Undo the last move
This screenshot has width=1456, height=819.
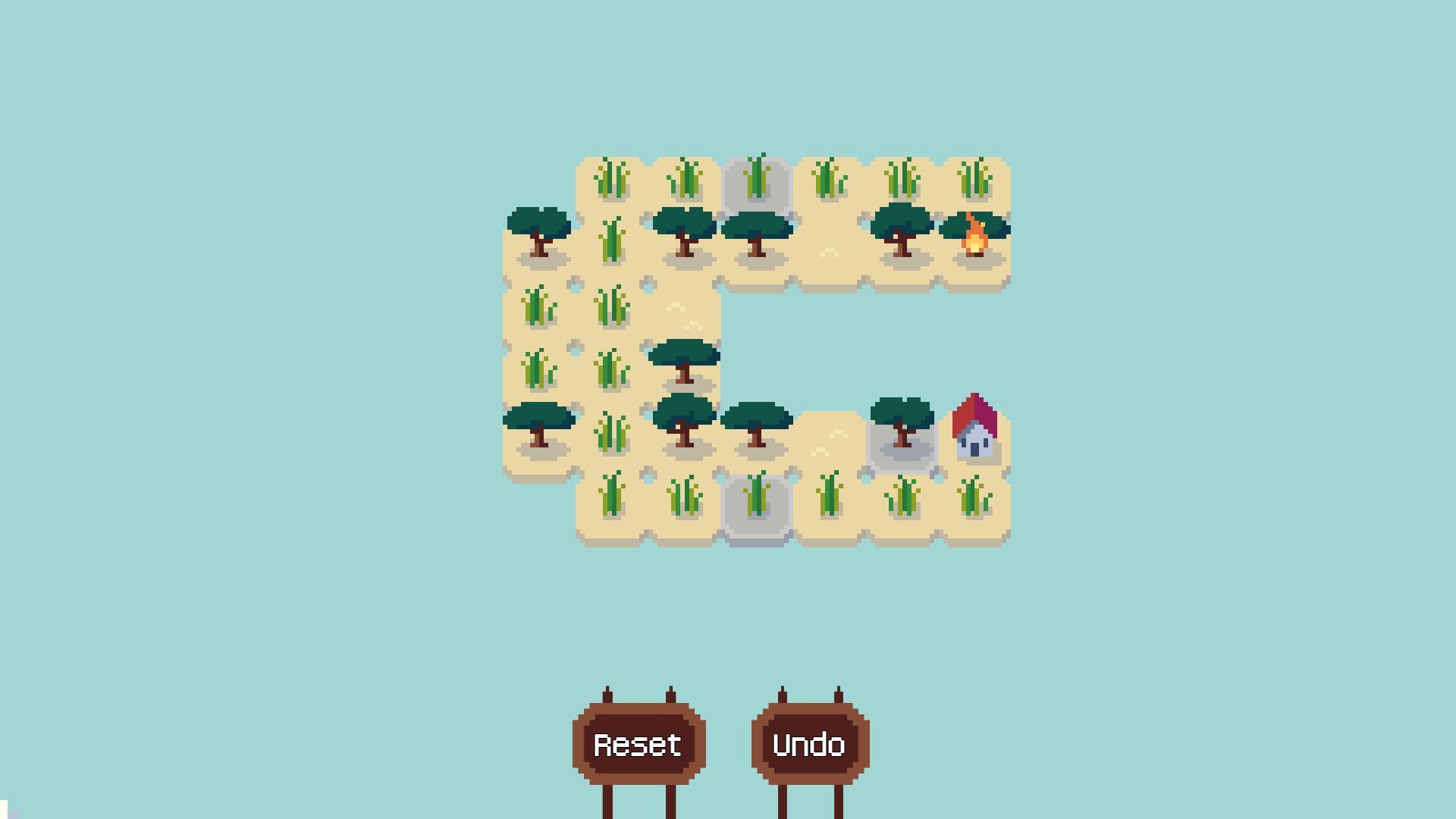click(x=809, y=744)
